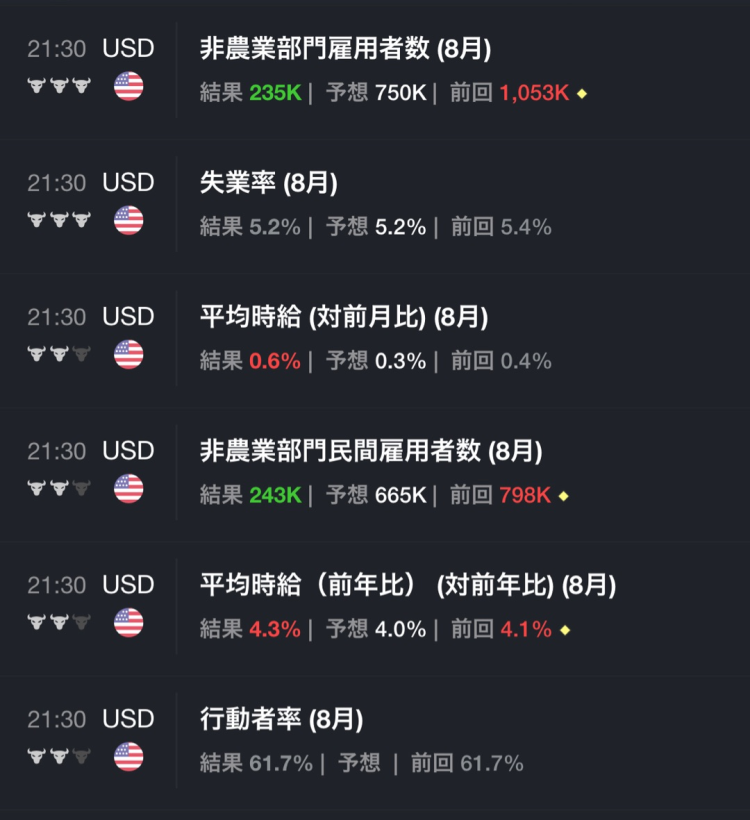Screen dimensions: 750x820
Task: View the 平均時給 (対前月比) event
Action: 344,317
